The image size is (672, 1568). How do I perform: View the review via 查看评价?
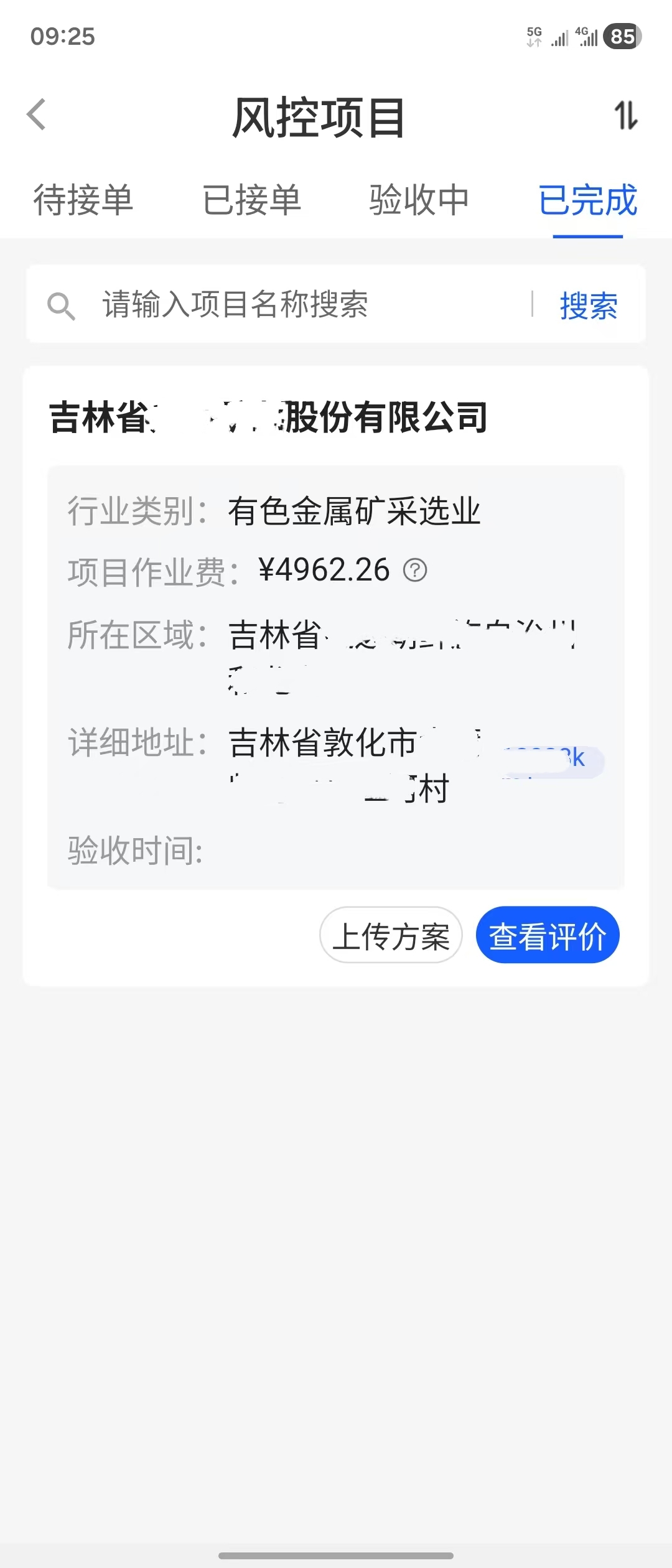pos(548,935)
